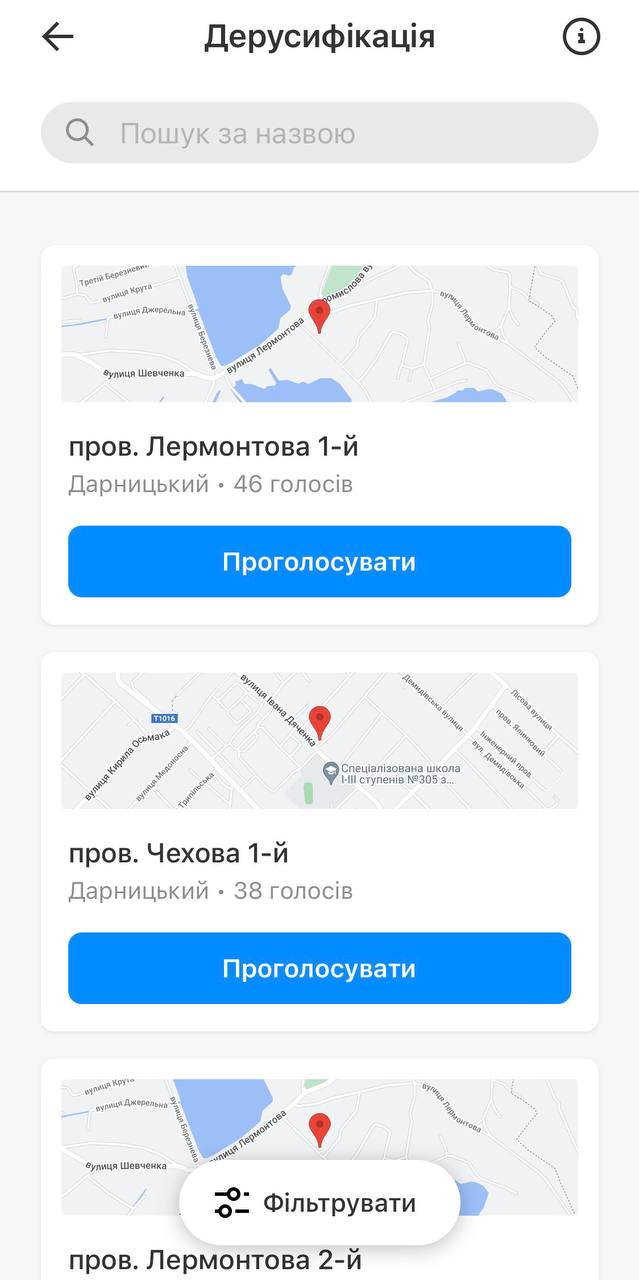
Task: Tap the Пошук за назвою search field
Action: click(319, 133)
